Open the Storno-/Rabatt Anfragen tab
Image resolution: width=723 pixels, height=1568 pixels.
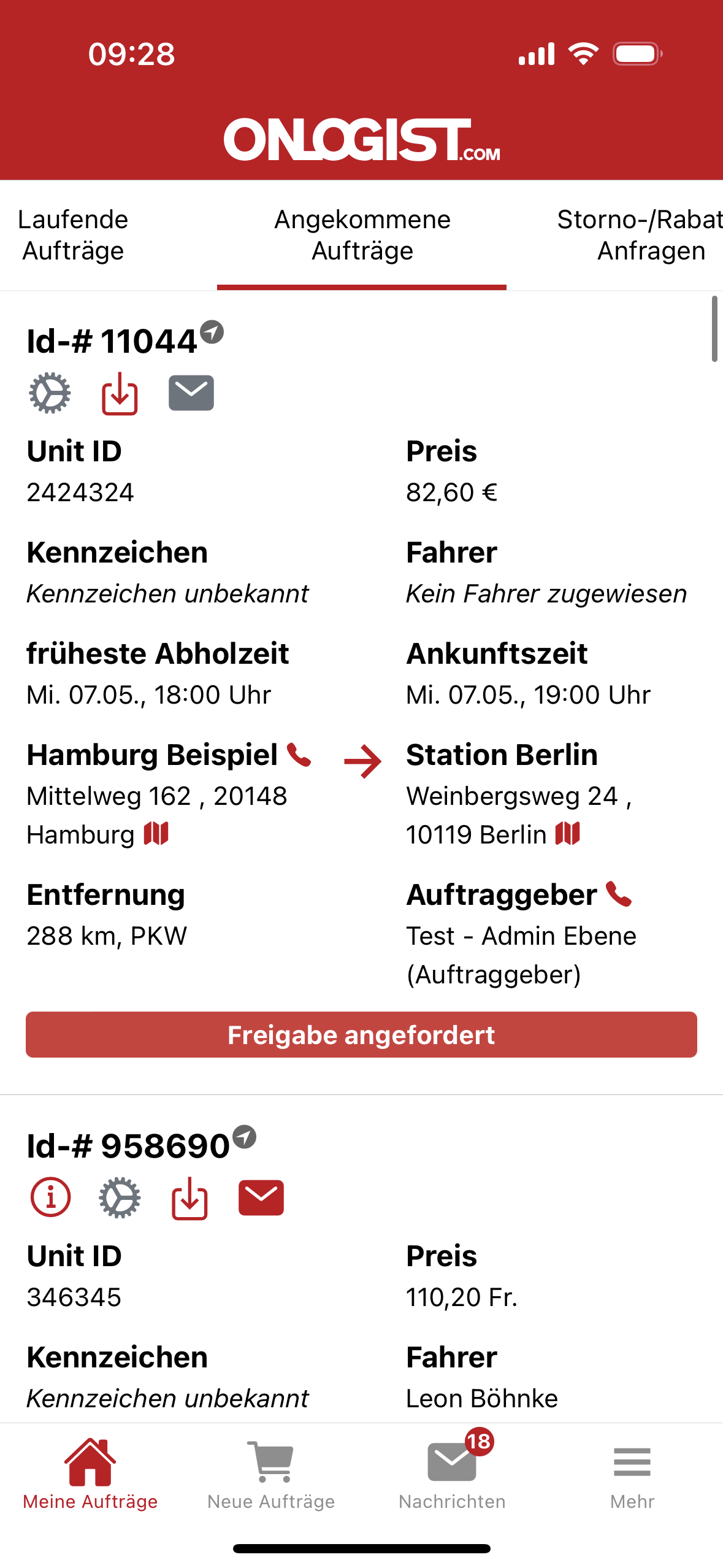(x=641, y=236)
